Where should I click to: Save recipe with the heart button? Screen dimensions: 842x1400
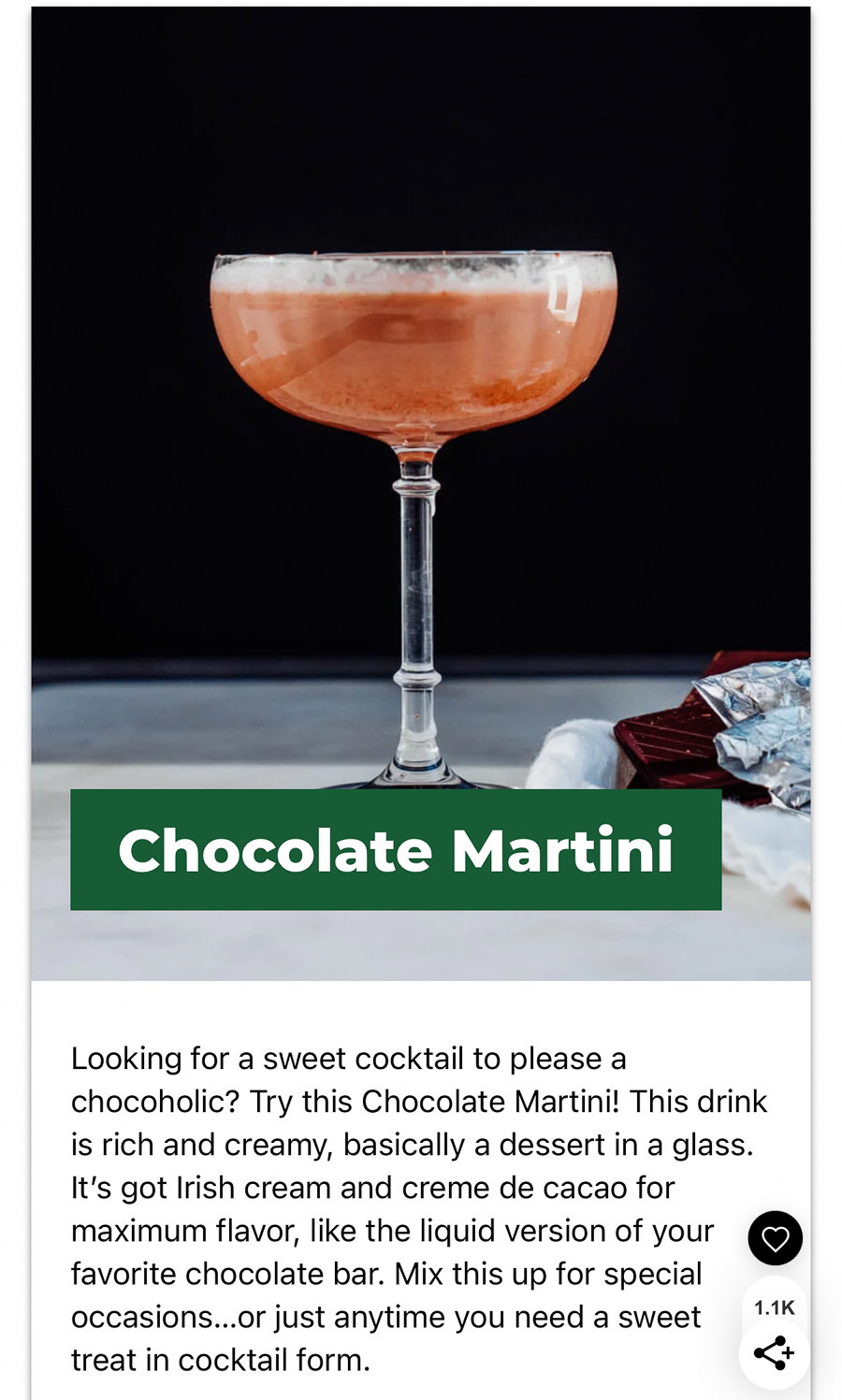[775, 1238]
